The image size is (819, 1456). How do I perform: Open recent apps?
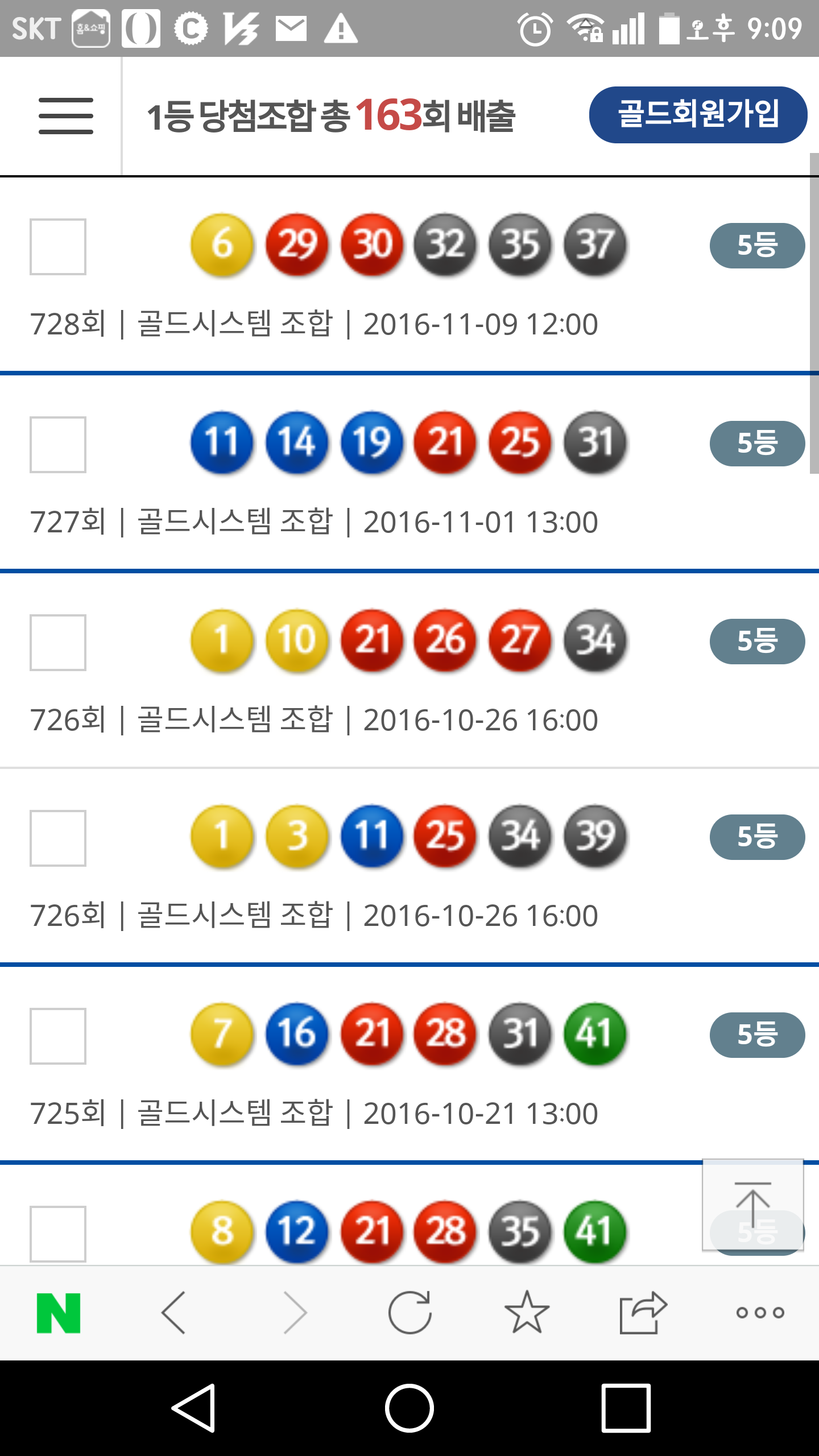click(x=626, y=1408)
